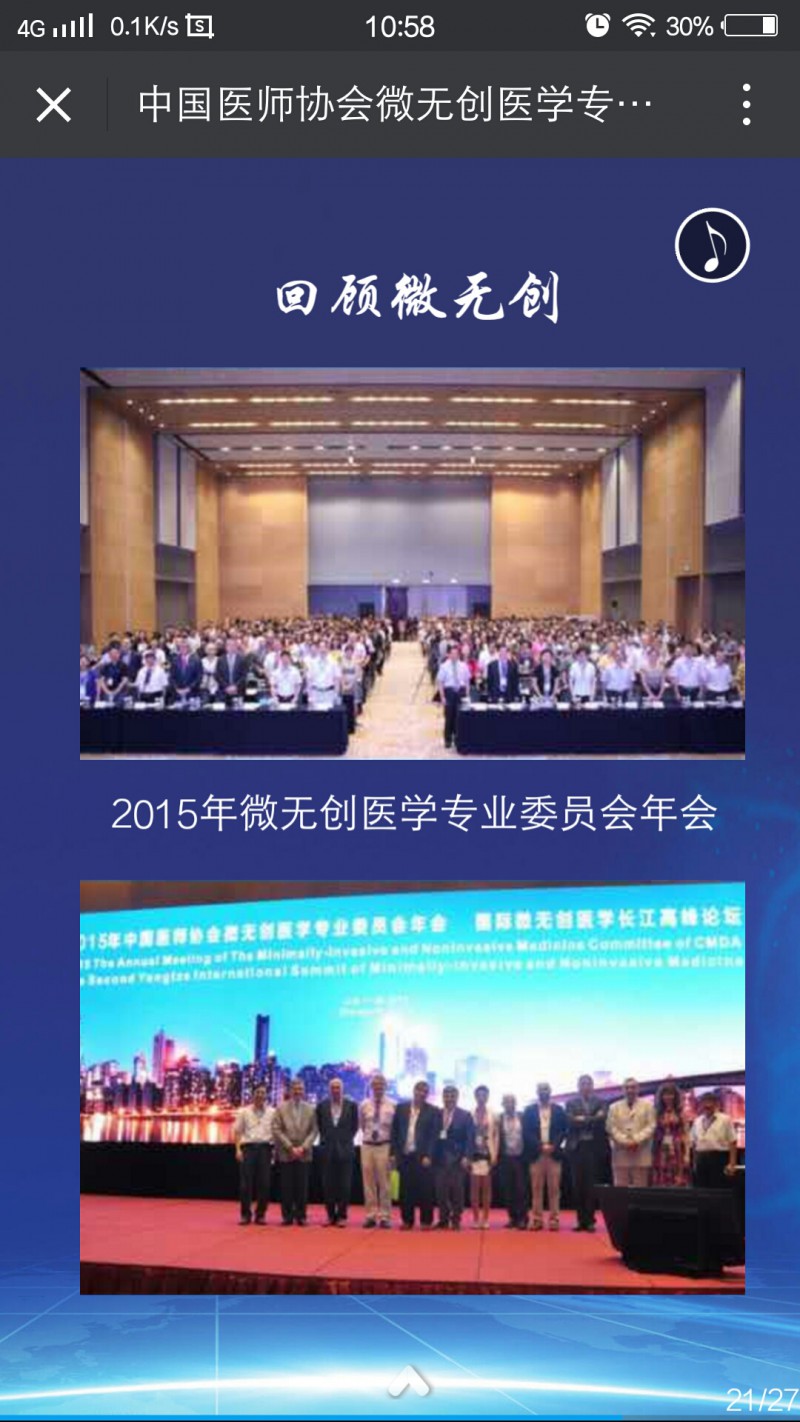Open the three-dot overflow menu
The width and height of the screenshot is (800, 1422).
[x=746, y=105]
